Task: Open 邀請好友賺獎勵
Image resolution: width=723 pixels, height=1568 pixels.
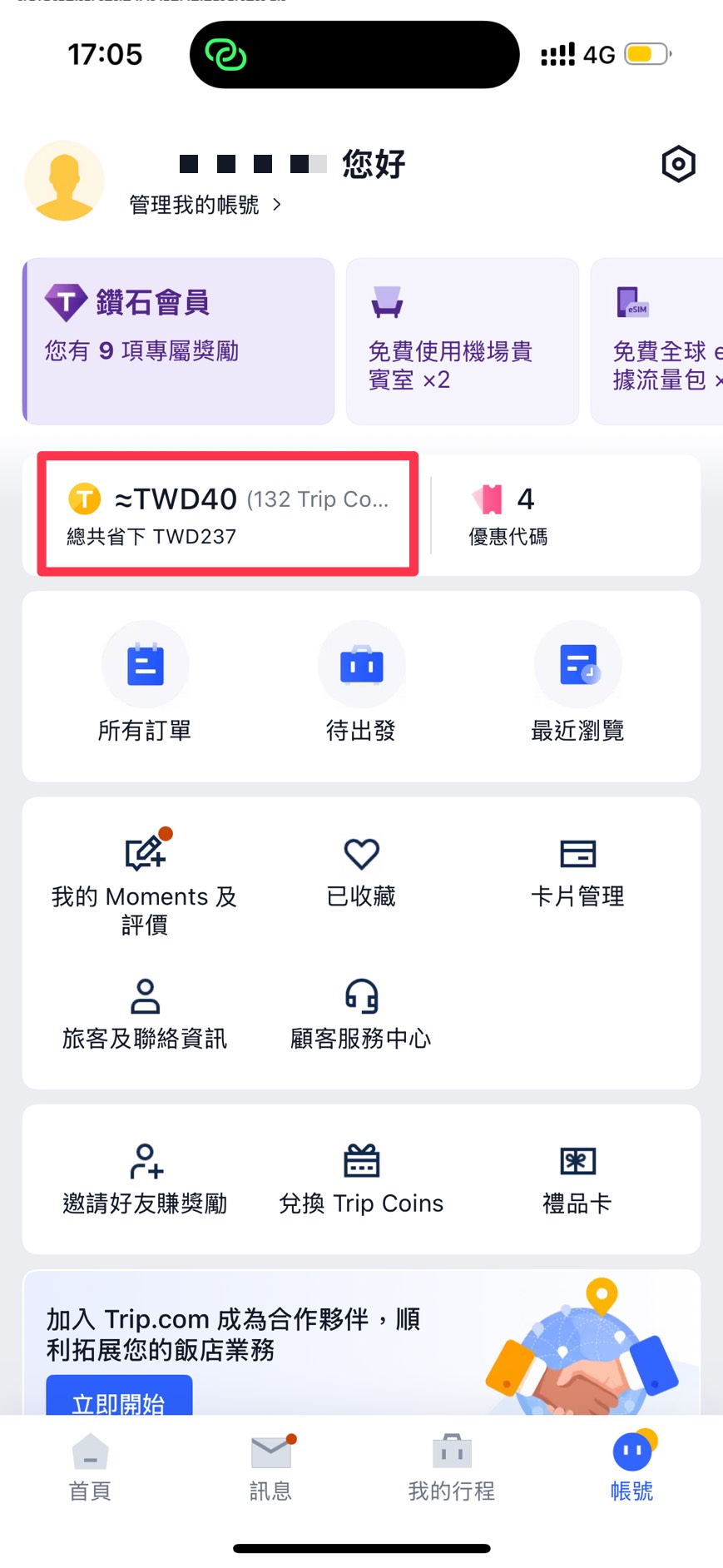Action: tap(145, 1178)
